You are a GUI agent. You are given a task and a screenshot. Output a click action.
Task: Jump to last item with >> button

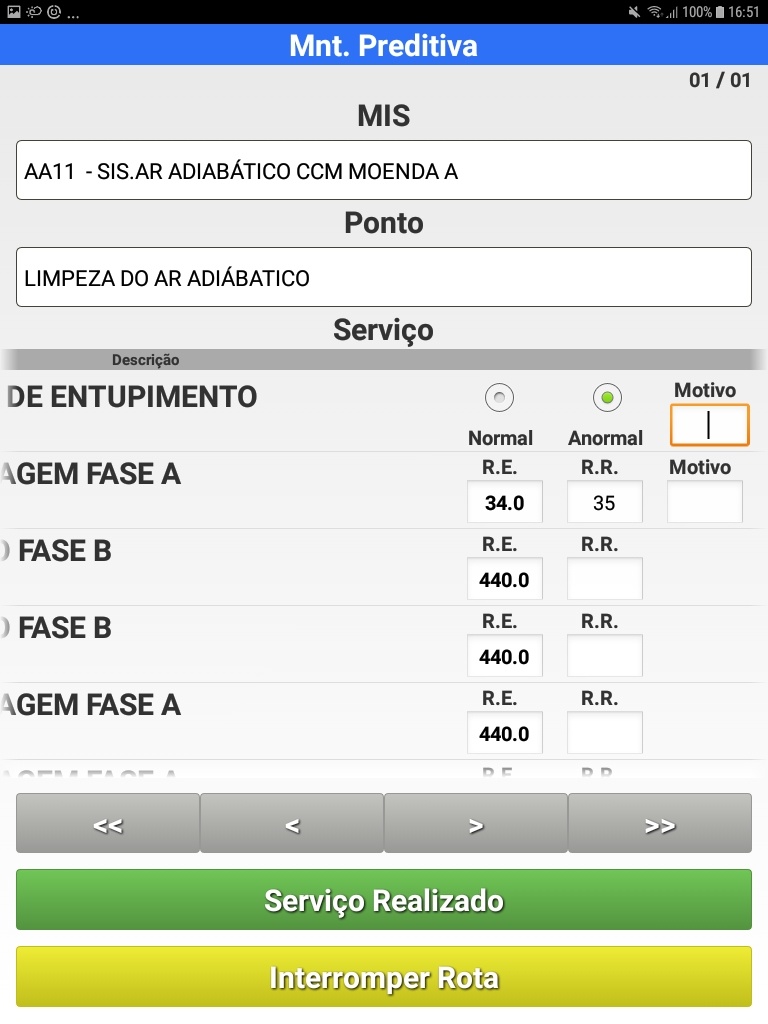pyautogui.click(x=660, y=824)
